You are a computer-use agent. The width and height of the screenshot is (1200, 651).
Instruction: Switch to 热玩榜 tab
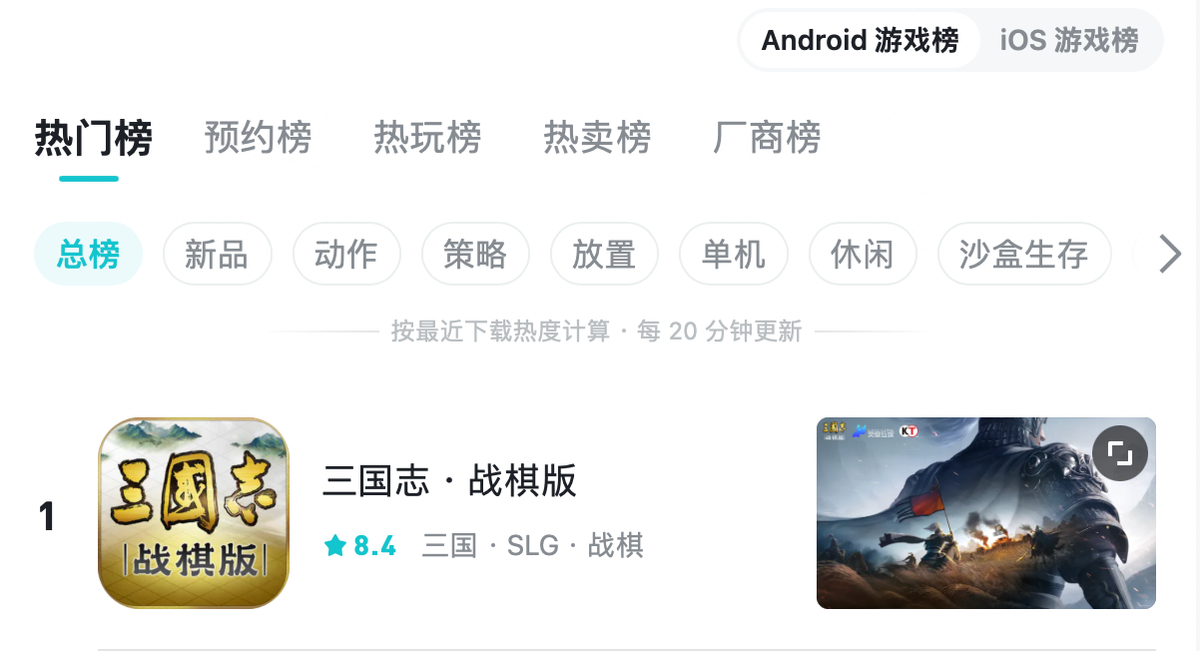click(x=427, y=137)
